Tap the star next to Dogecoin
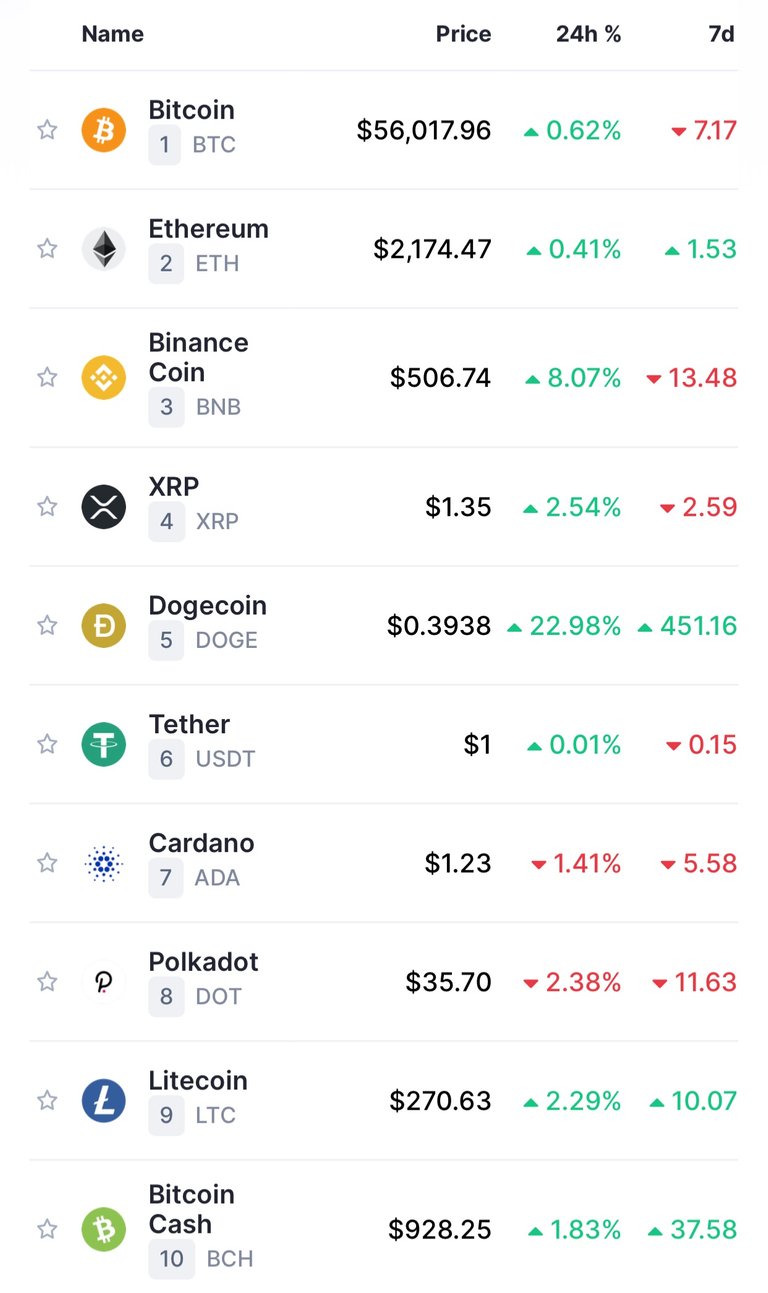 pos(47,625)
